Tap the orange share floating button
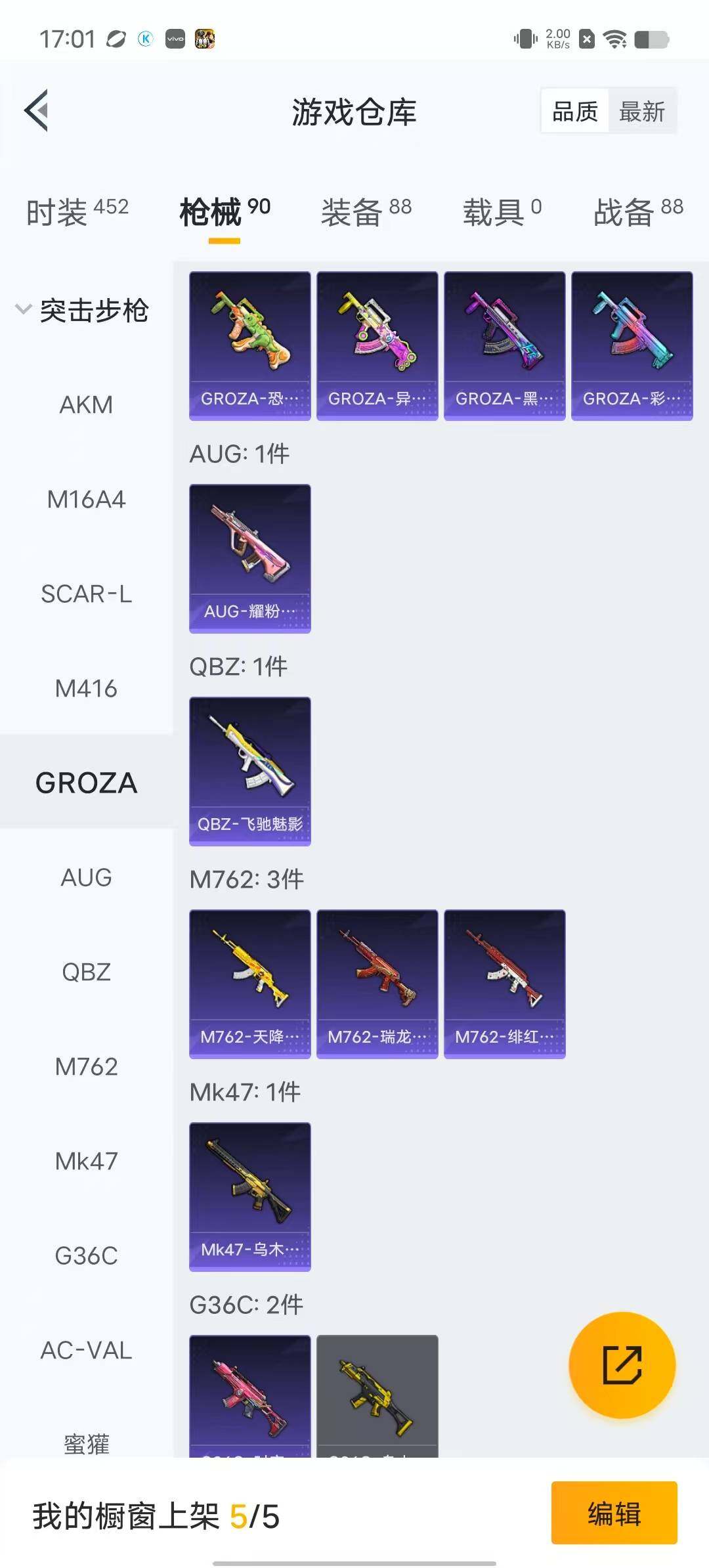The width and height of the screenshot is (709, 1568). tap(621, 1365)
